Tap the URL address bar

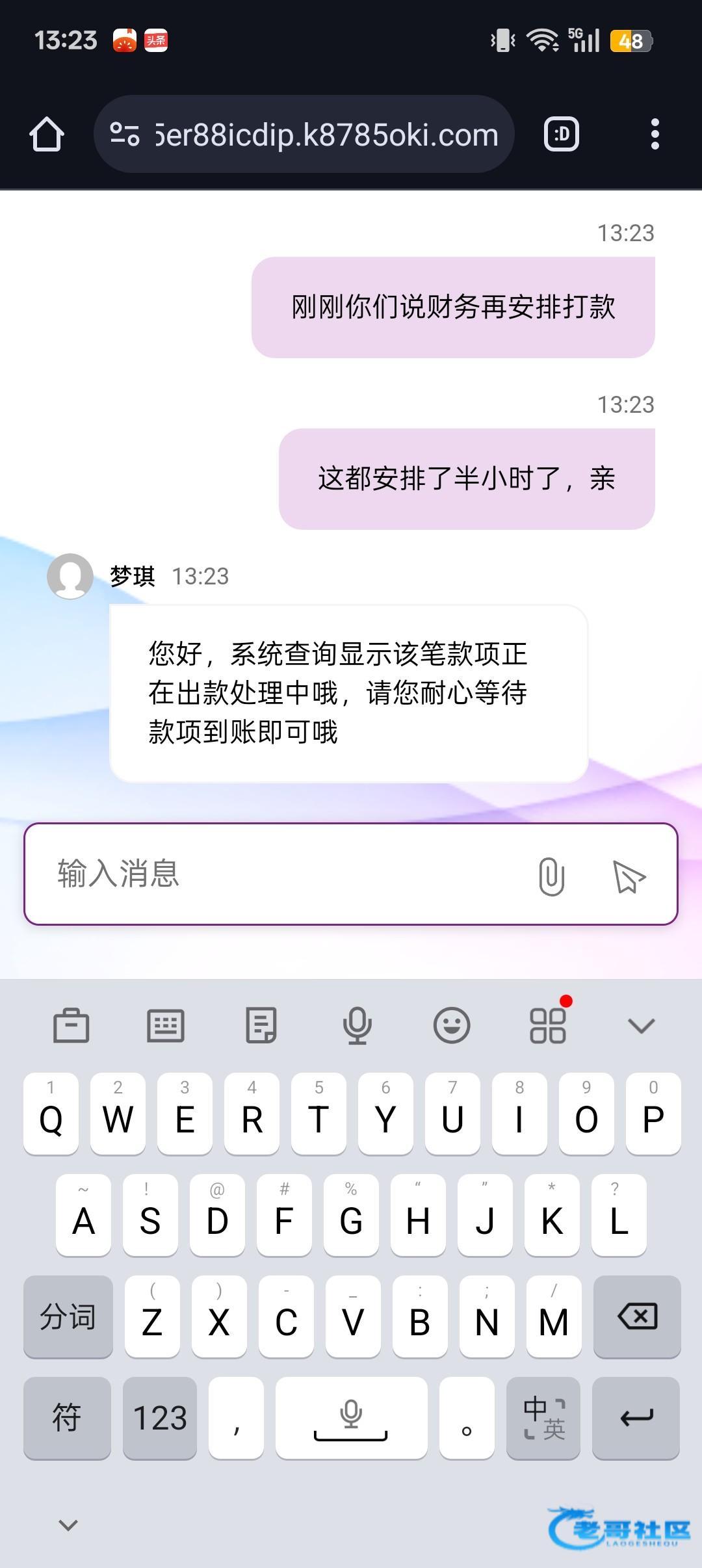(x=304, y=135)
